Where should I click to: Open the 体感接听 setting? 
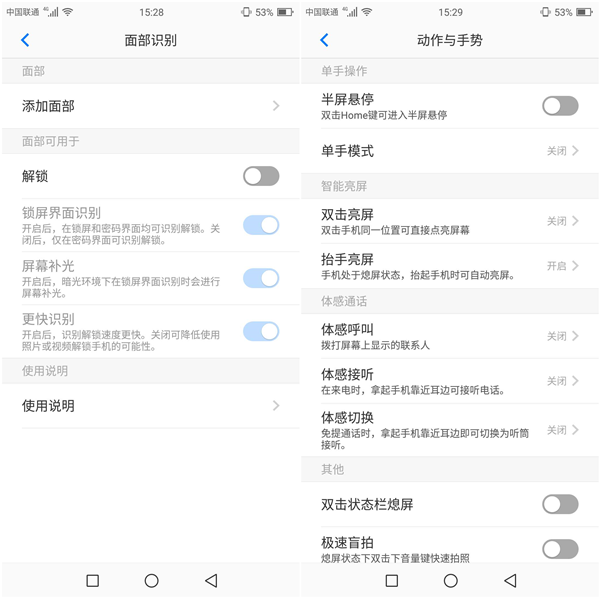[450, 381]
